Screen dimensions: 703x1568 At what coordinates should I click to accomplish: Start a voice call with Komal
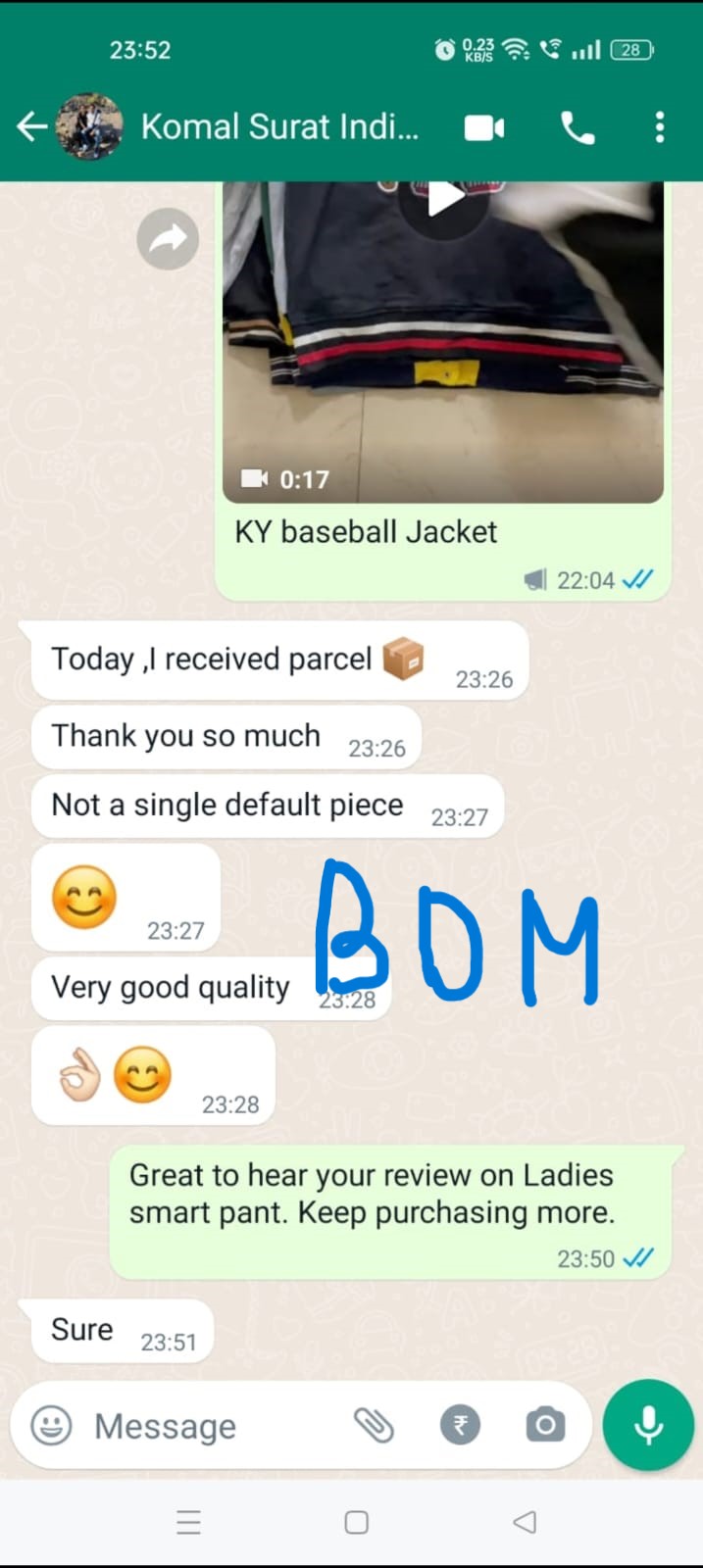click(x=577, y=127)
